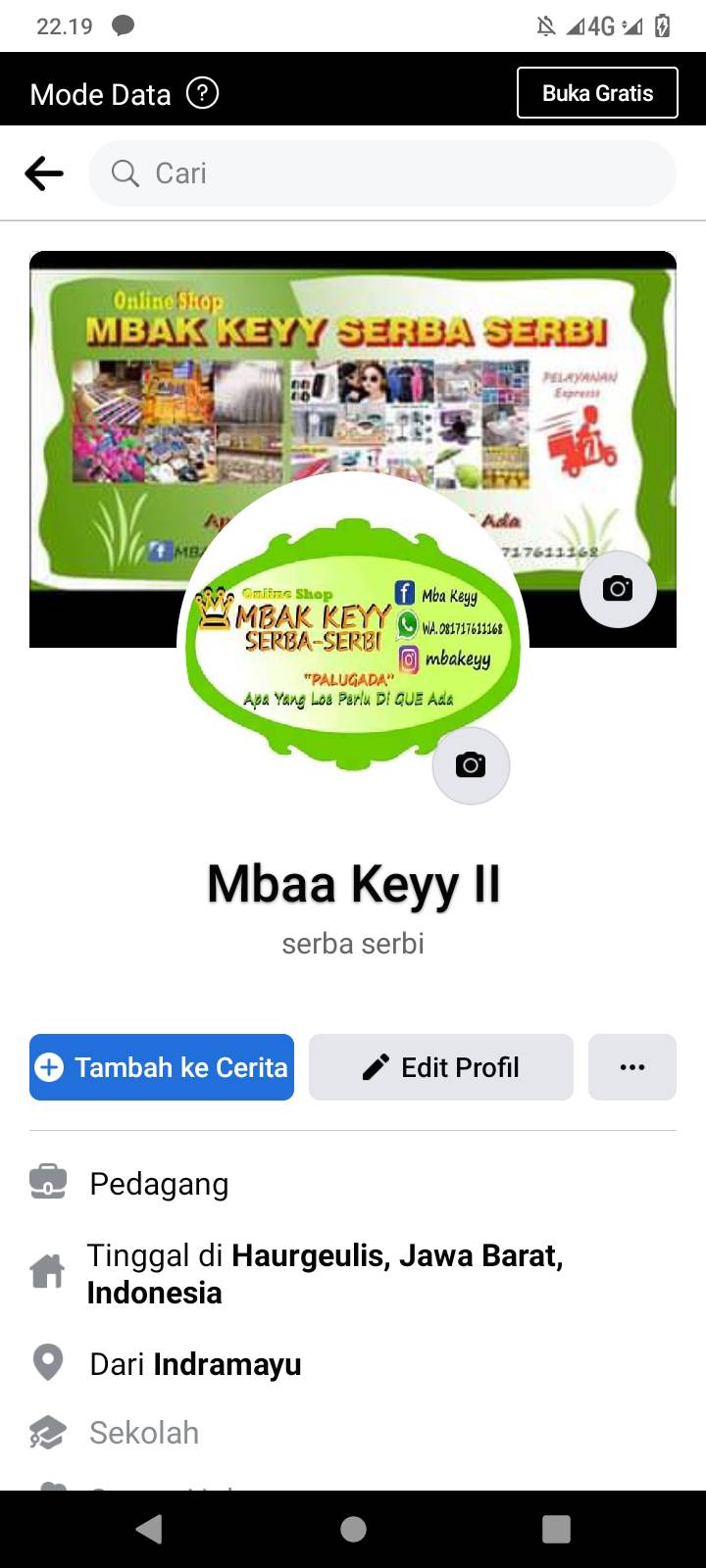Open recent apps from navigation bar

556,1529
